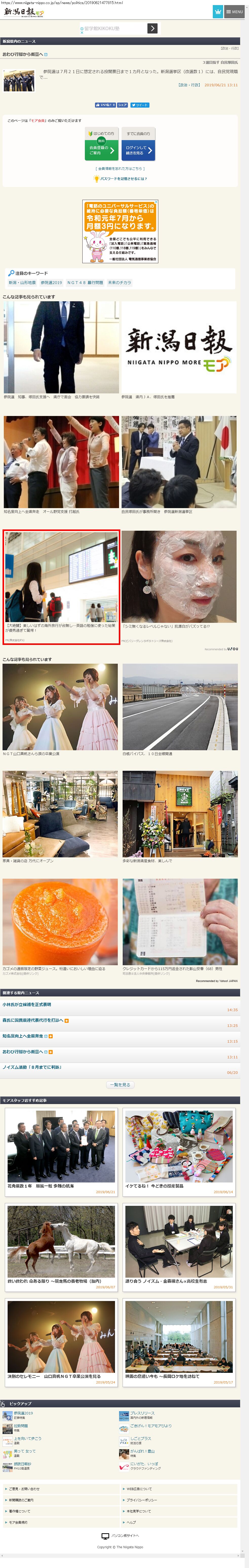249x1568 pixels.
Task: Select keyword NGT48 暴行問題
Action: pos(85,282)
